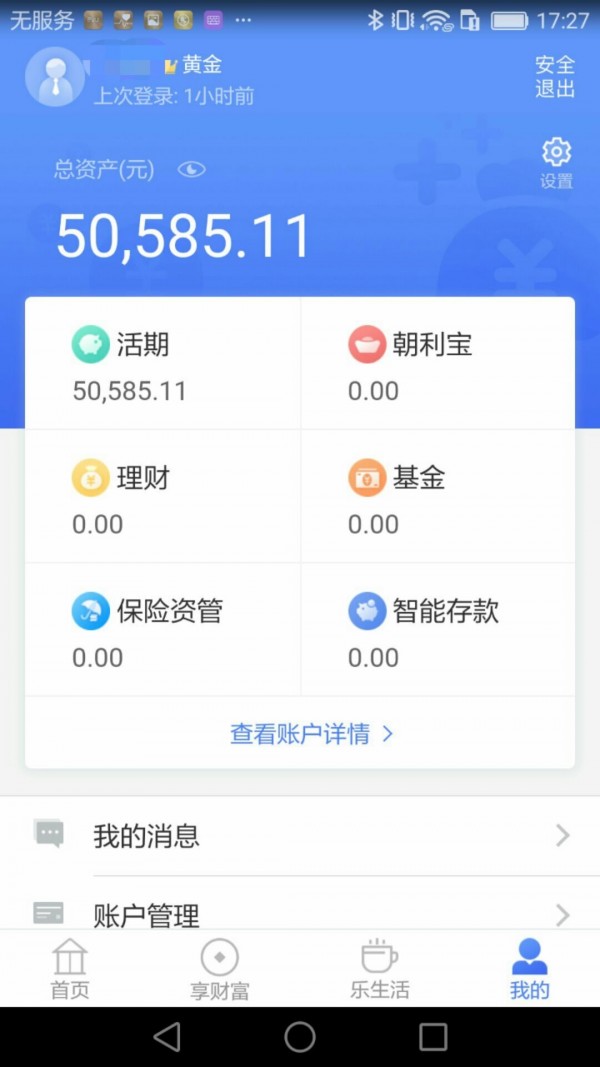
Task: Open the 朝利宝 card
Action: point(437,365)
